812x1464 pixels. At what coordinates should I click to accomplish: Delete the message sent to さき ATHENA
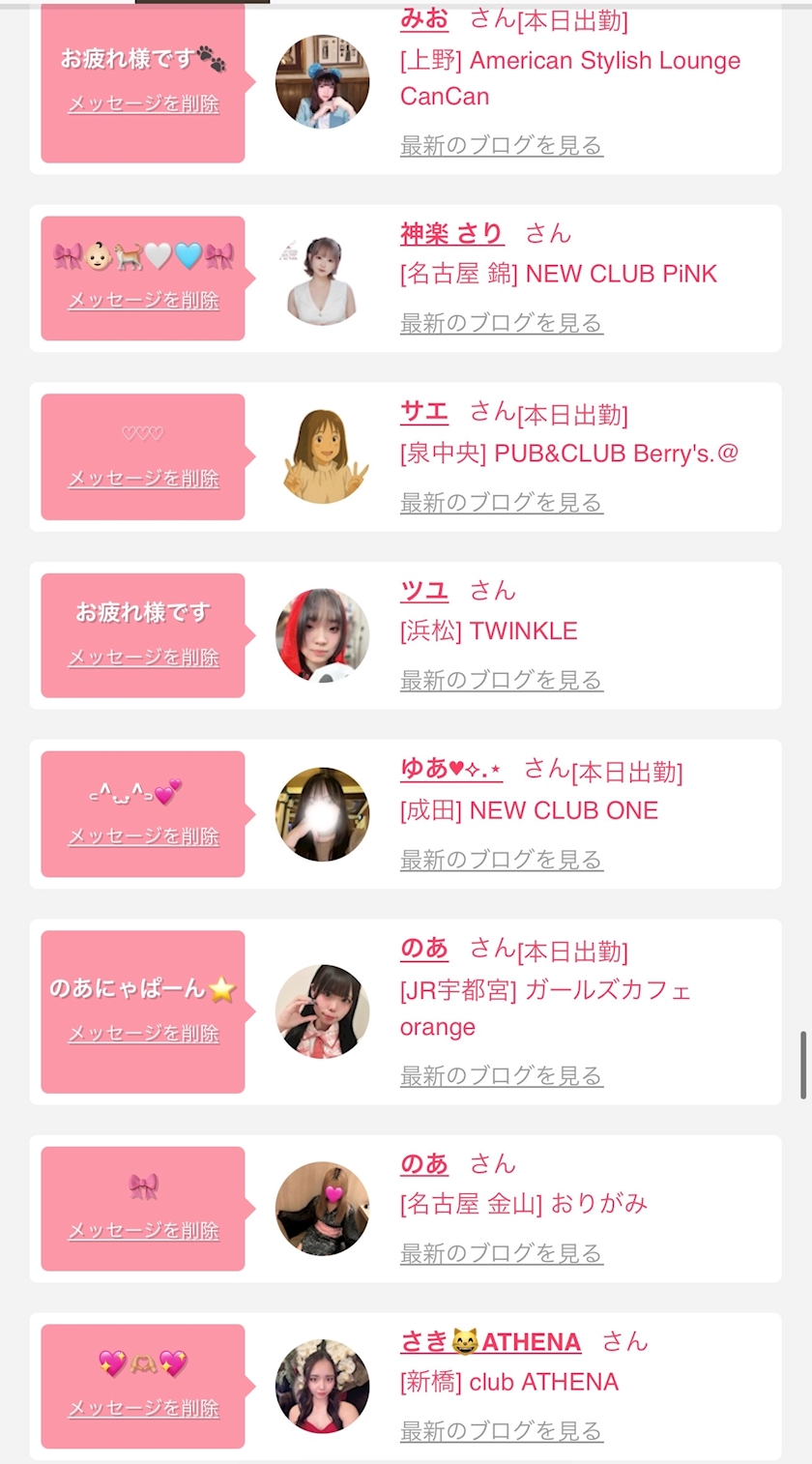click(x=143, y=1409)
